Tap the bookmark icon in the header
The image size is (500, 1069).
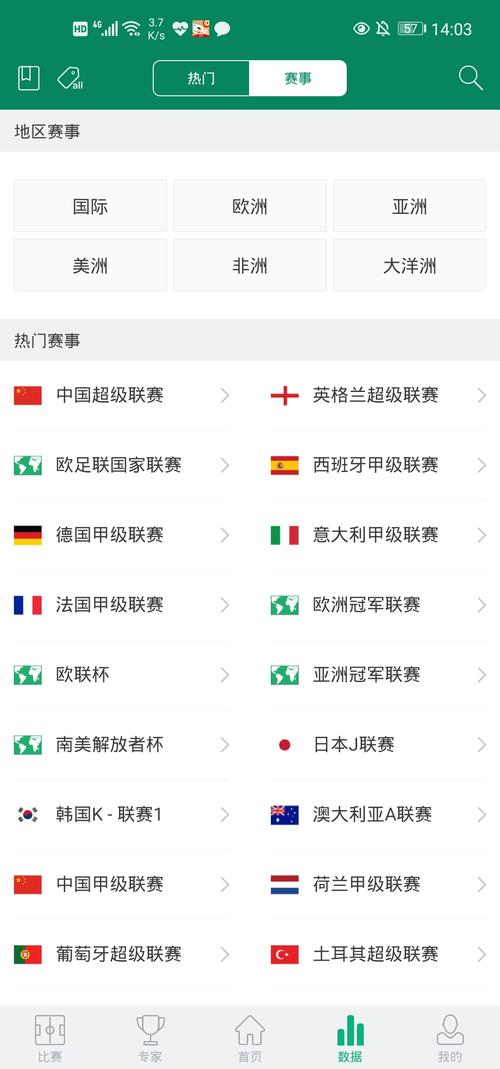[x=29, y=78]
